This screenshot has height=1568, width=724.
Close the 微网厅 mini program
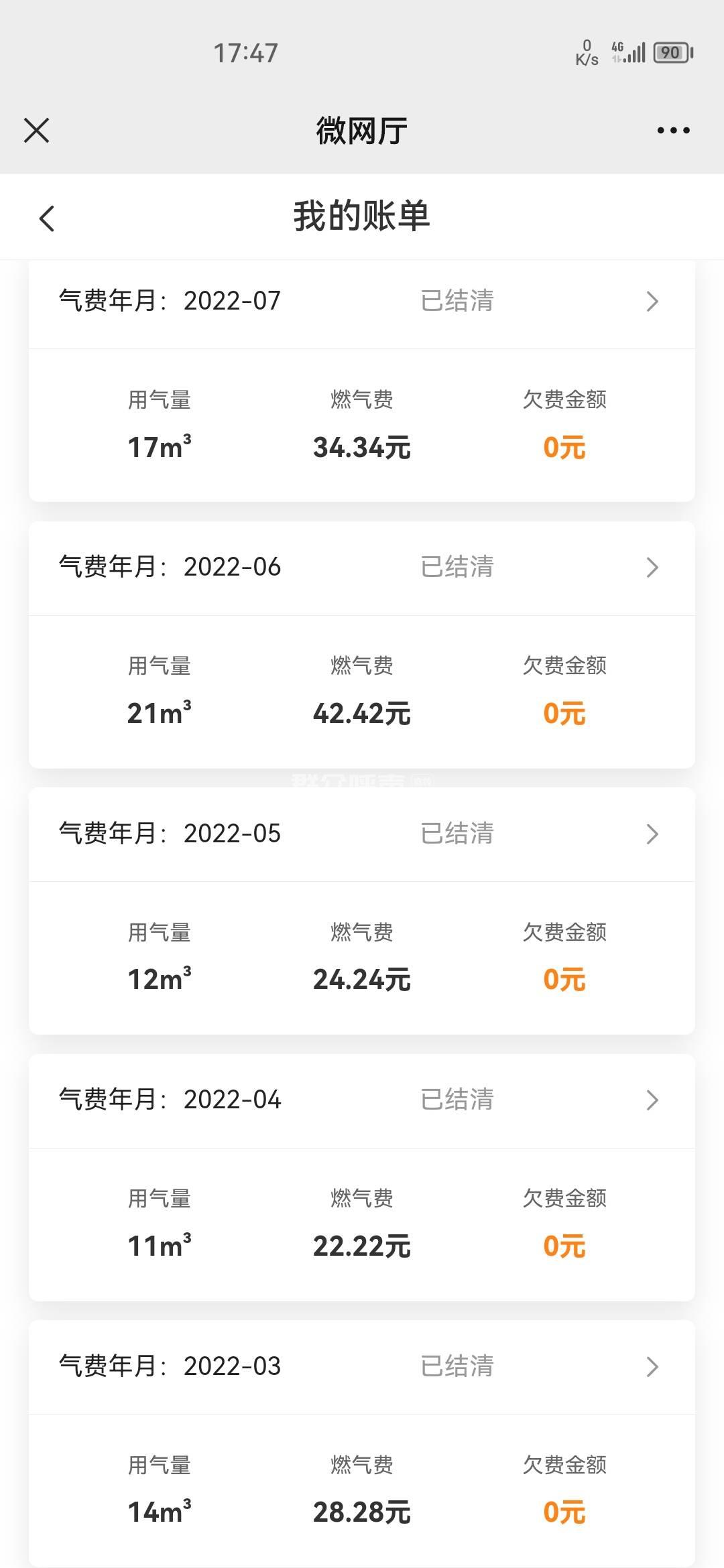point(37,130)
